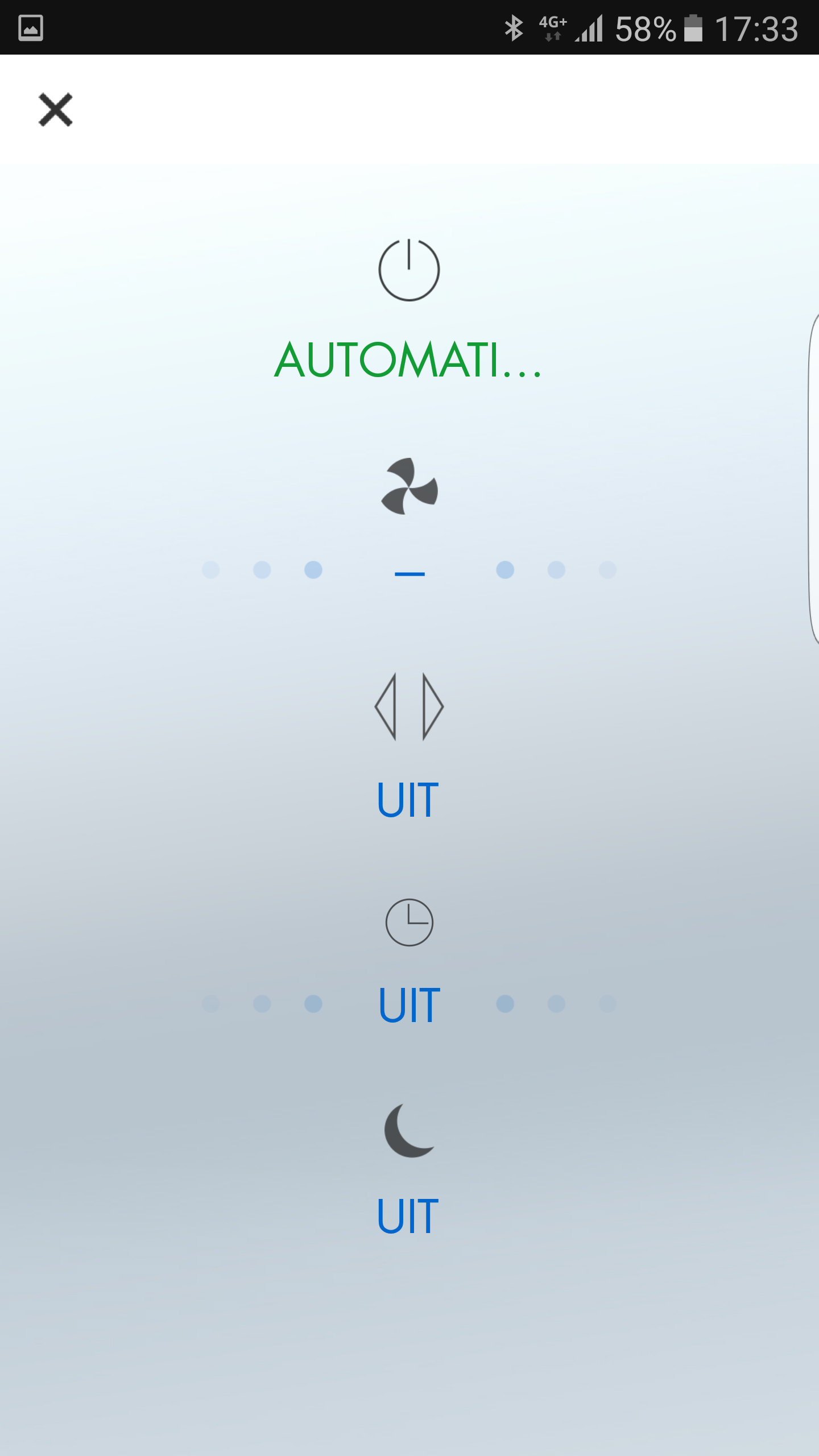Tap the fan speed icon
This screenshot has width=819, height=1456.
[x=409, y=486]
